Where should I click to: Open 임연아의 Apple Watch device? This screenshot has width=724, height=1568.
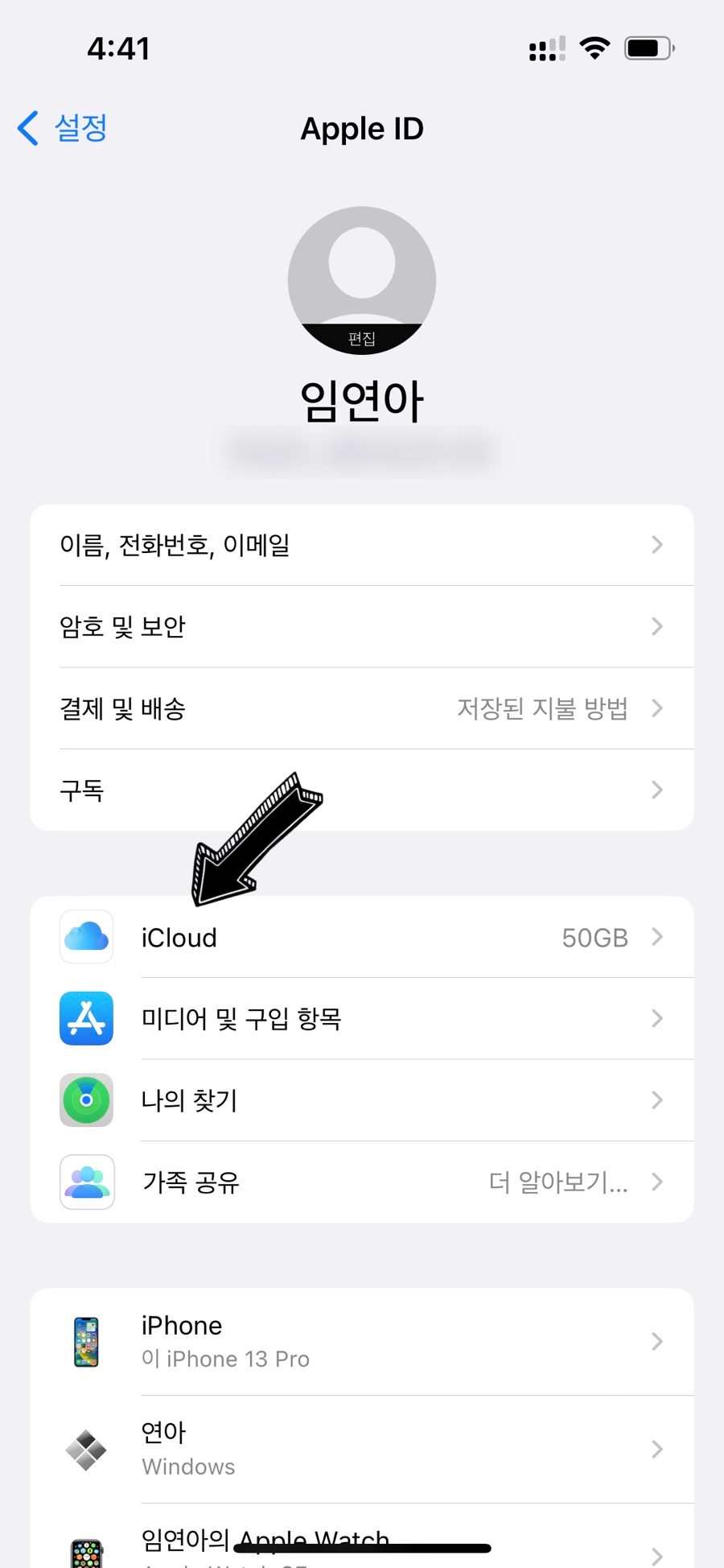point(362,1536)
